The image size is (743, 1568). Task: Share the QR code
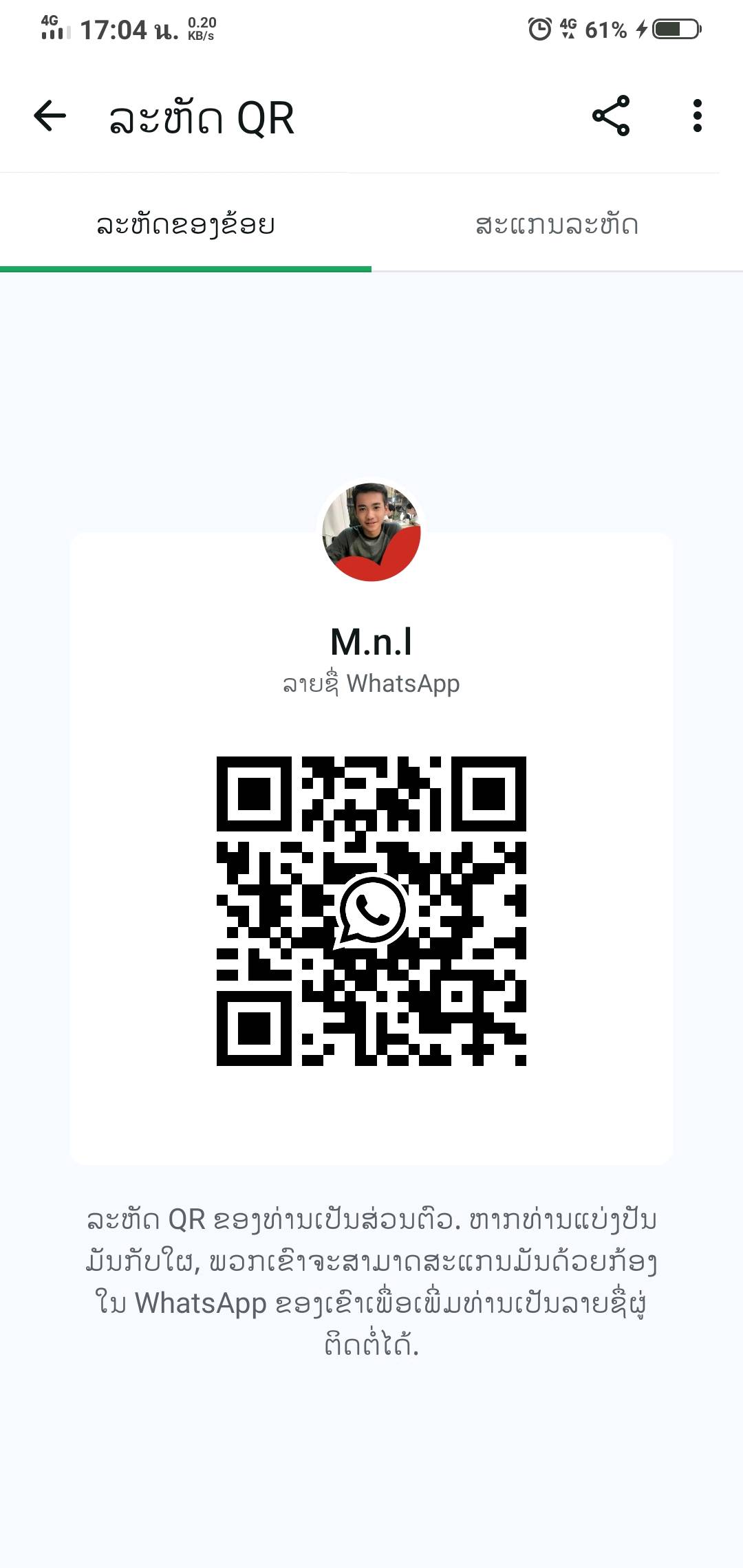click(x=611, y=116)
